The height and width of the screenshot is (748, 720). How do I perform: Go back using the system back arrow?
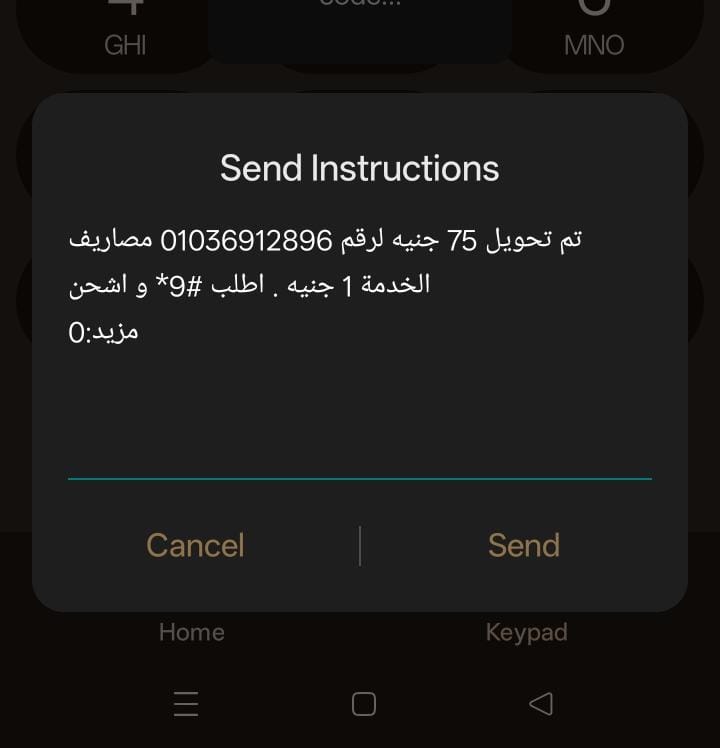[x=540, y=704]
